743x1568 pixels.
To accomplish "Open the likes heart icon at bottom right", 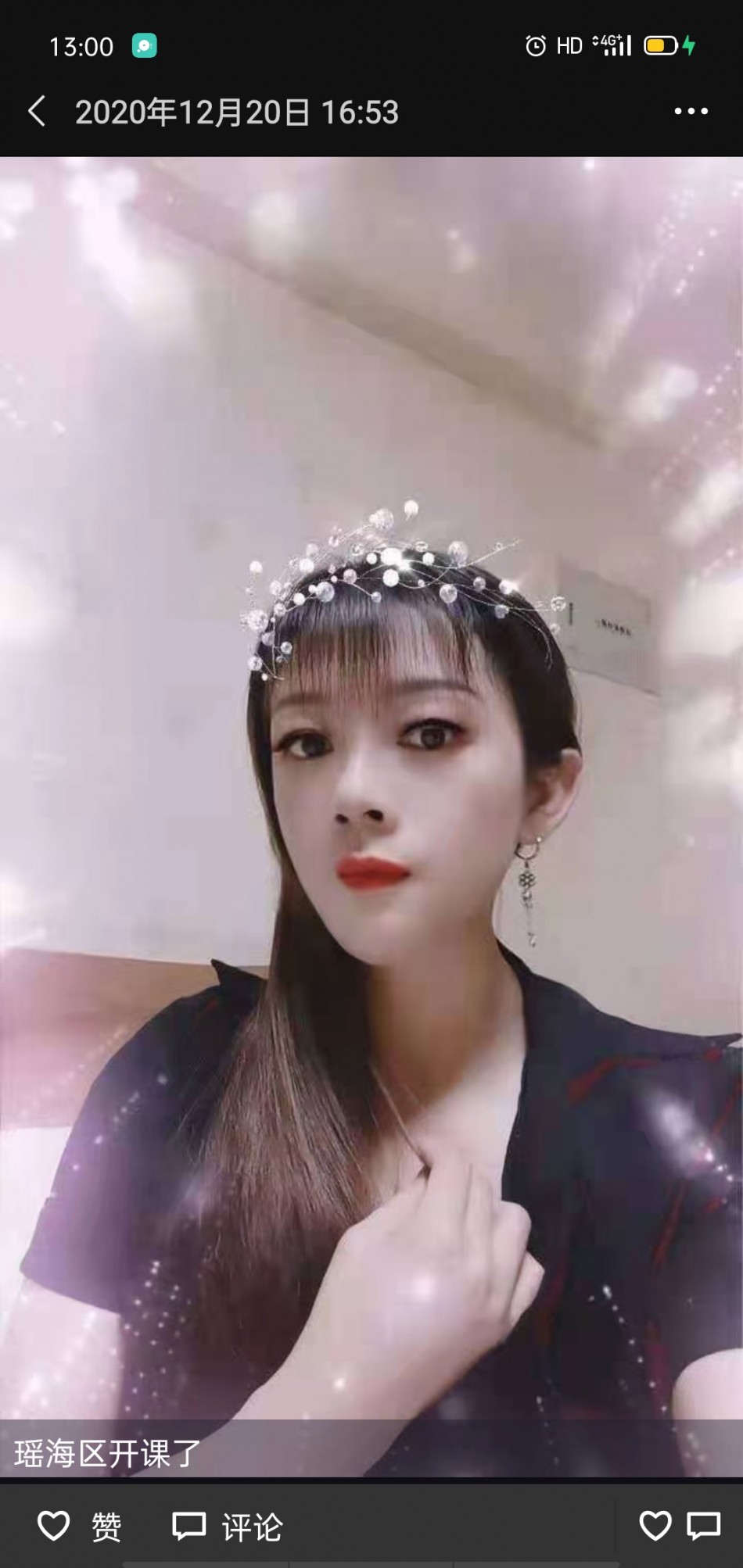I will tap(655, 1525).
